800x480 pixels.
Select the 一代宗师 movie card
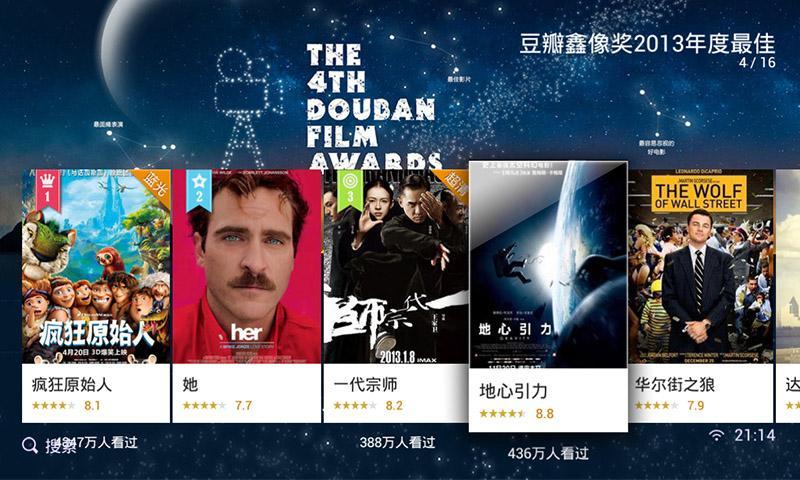pyautogui.click(x=397, y=295)
